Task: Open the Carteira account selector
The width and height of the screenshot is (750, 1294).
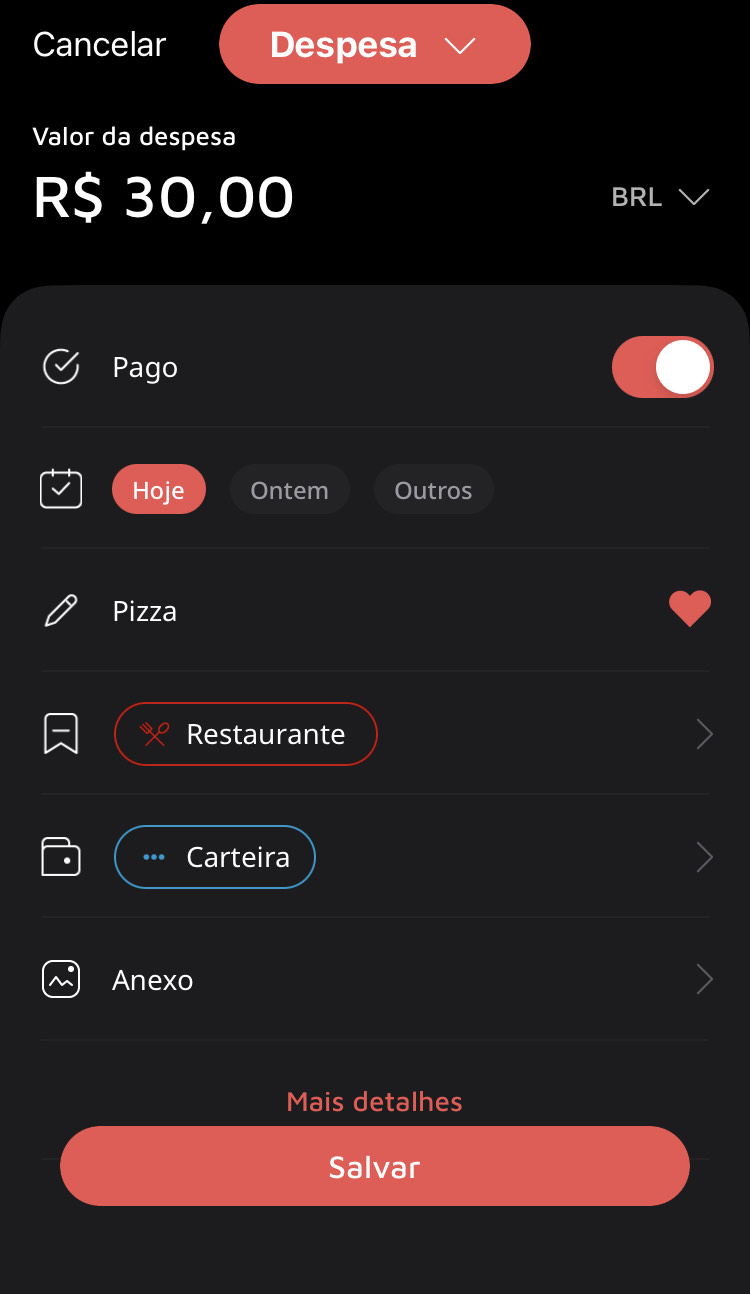Action: 215,857
